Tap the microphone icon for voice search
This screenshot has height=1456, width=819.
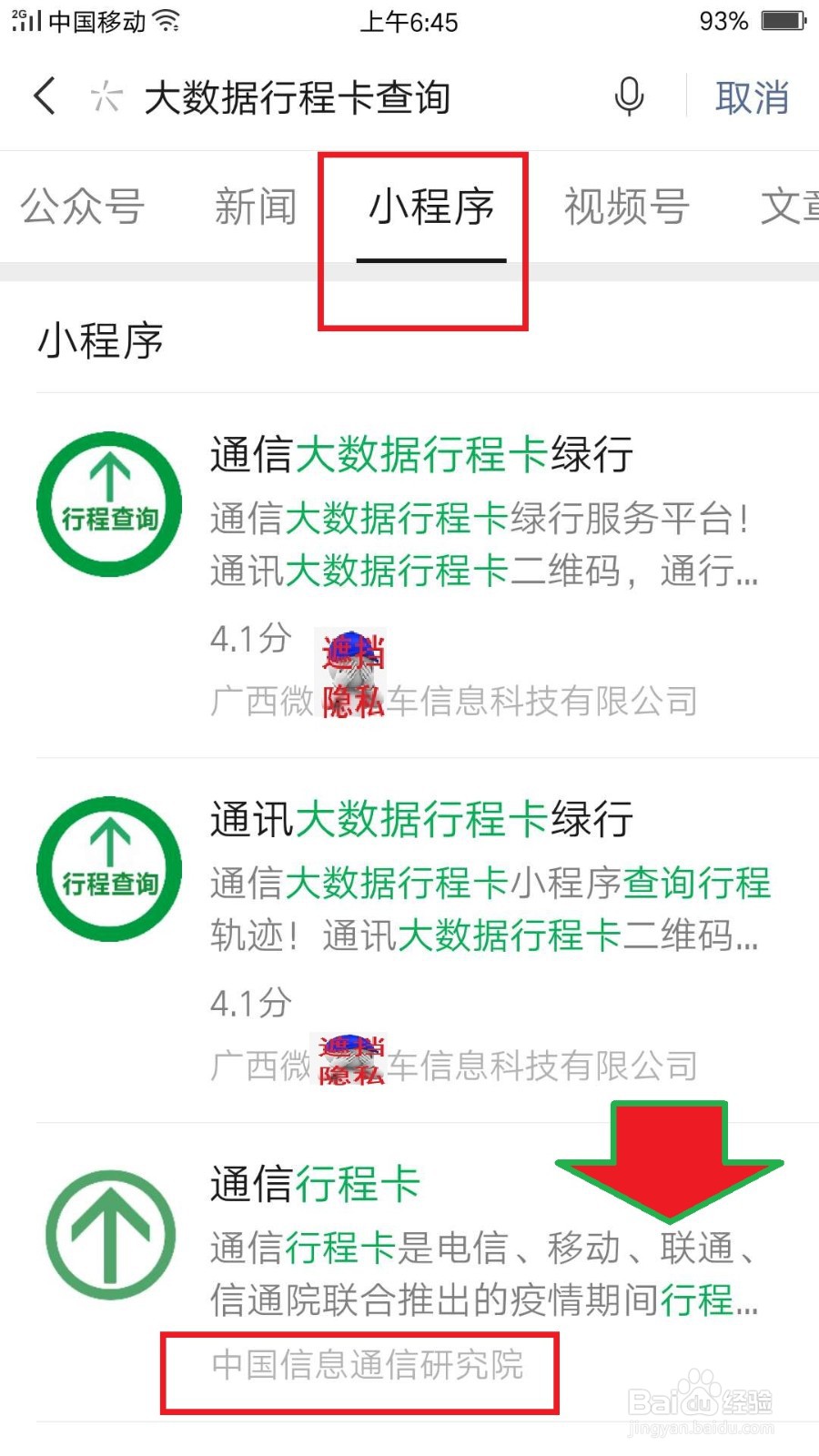click(628, 97)
